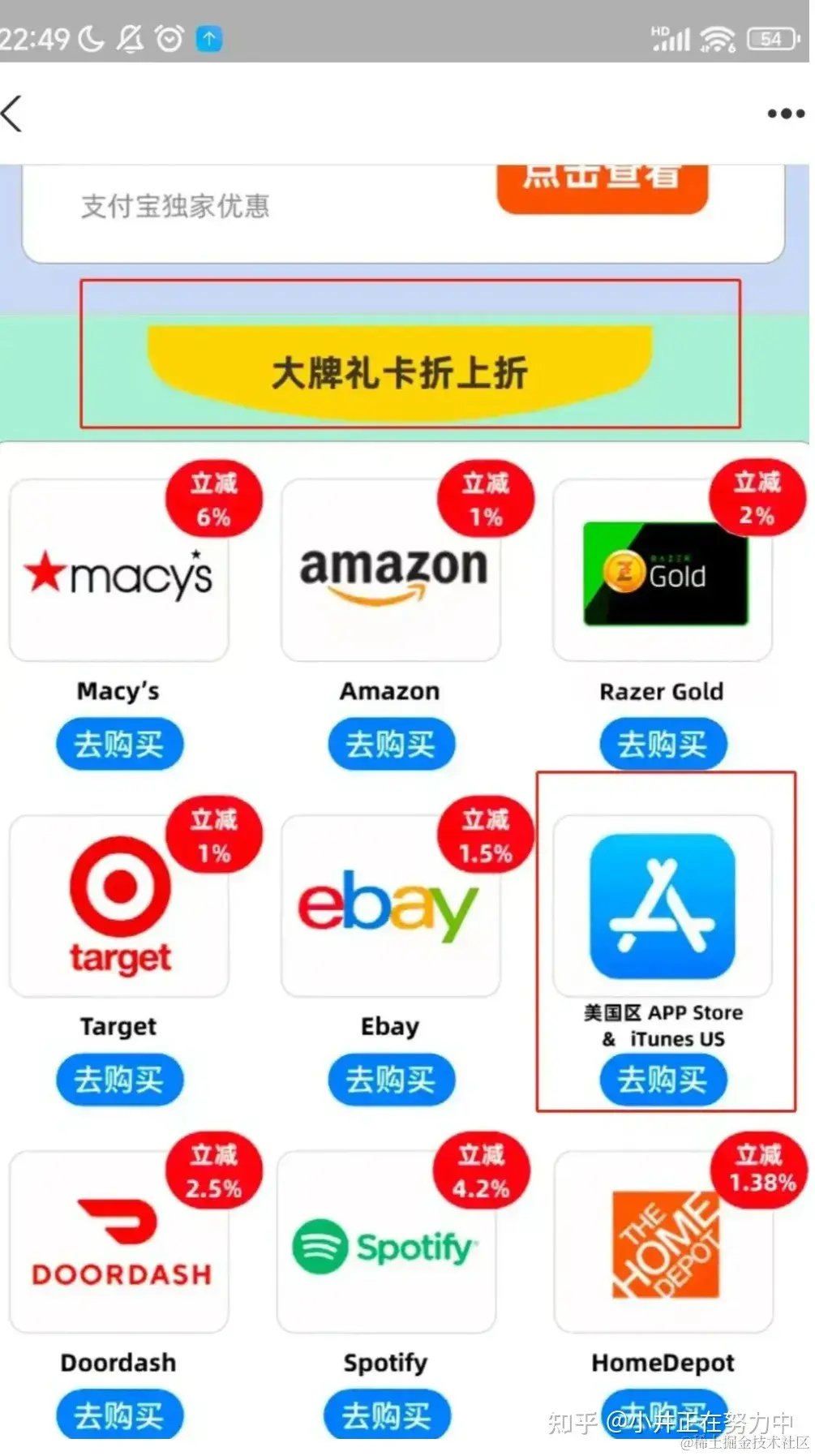
Task: Tap 去购买 under Target
Action: click(119, 1080)
